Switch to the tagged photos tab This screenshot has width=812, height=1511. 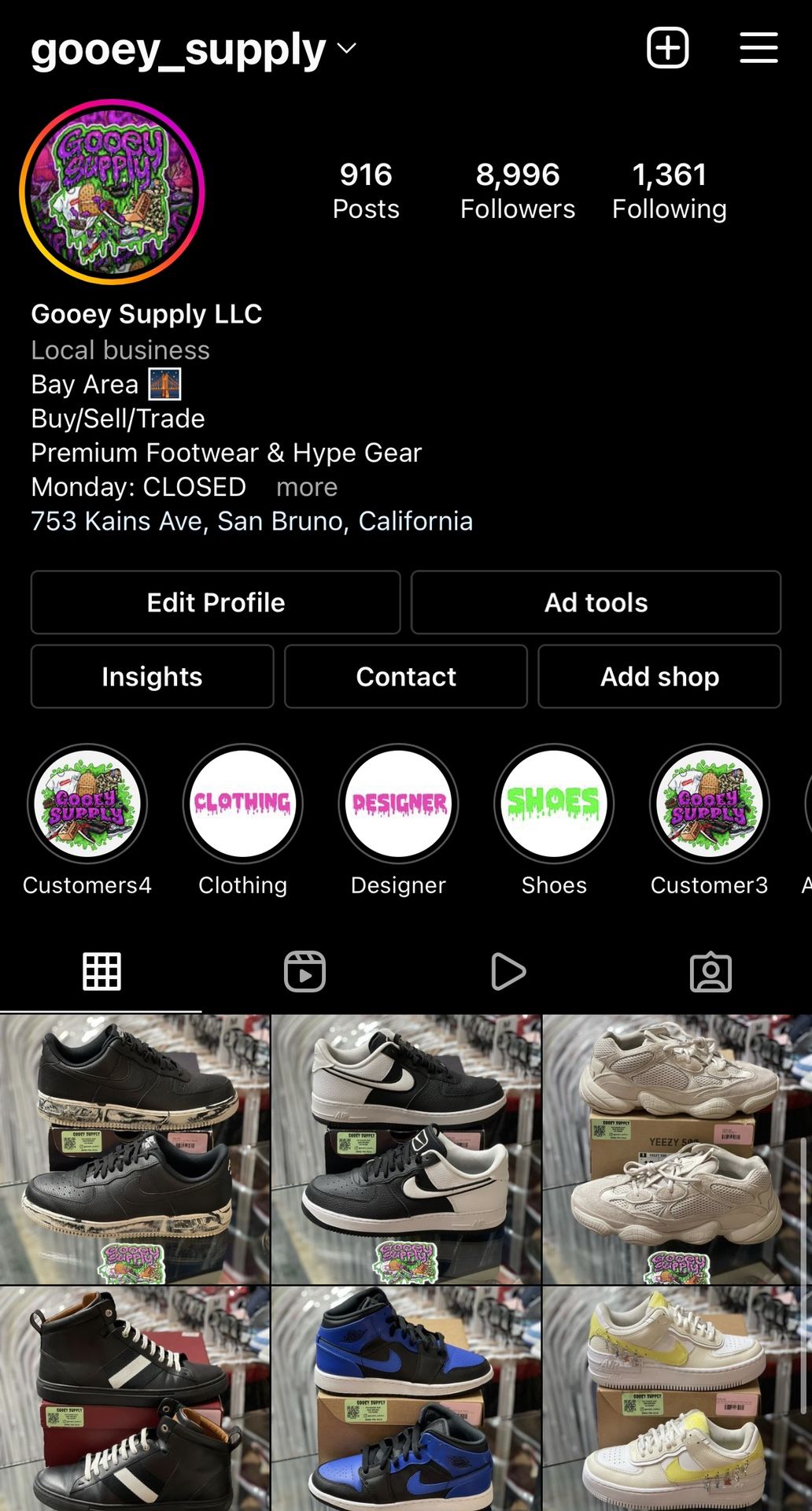tap(710, 972)
